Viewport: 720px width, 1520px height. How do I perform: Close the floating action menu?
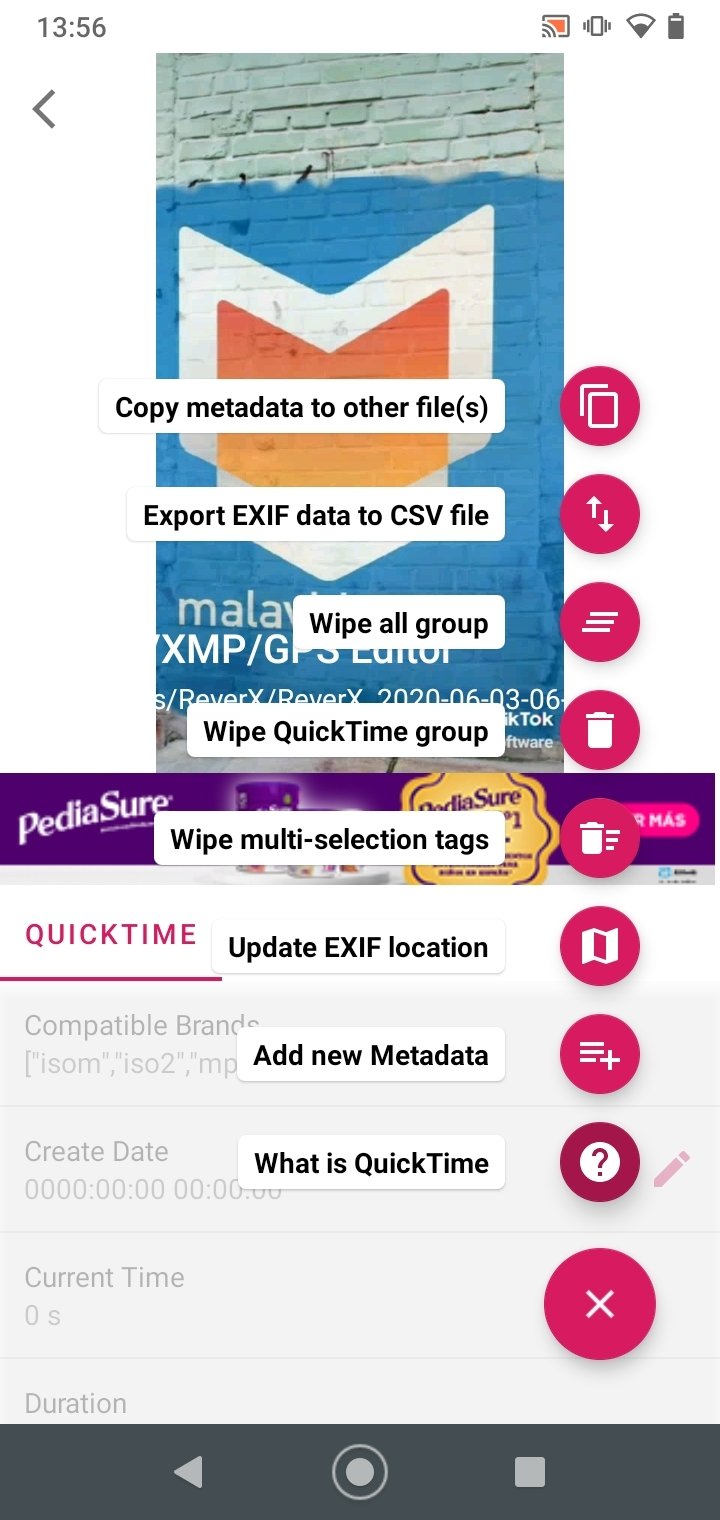point(599,1303)
